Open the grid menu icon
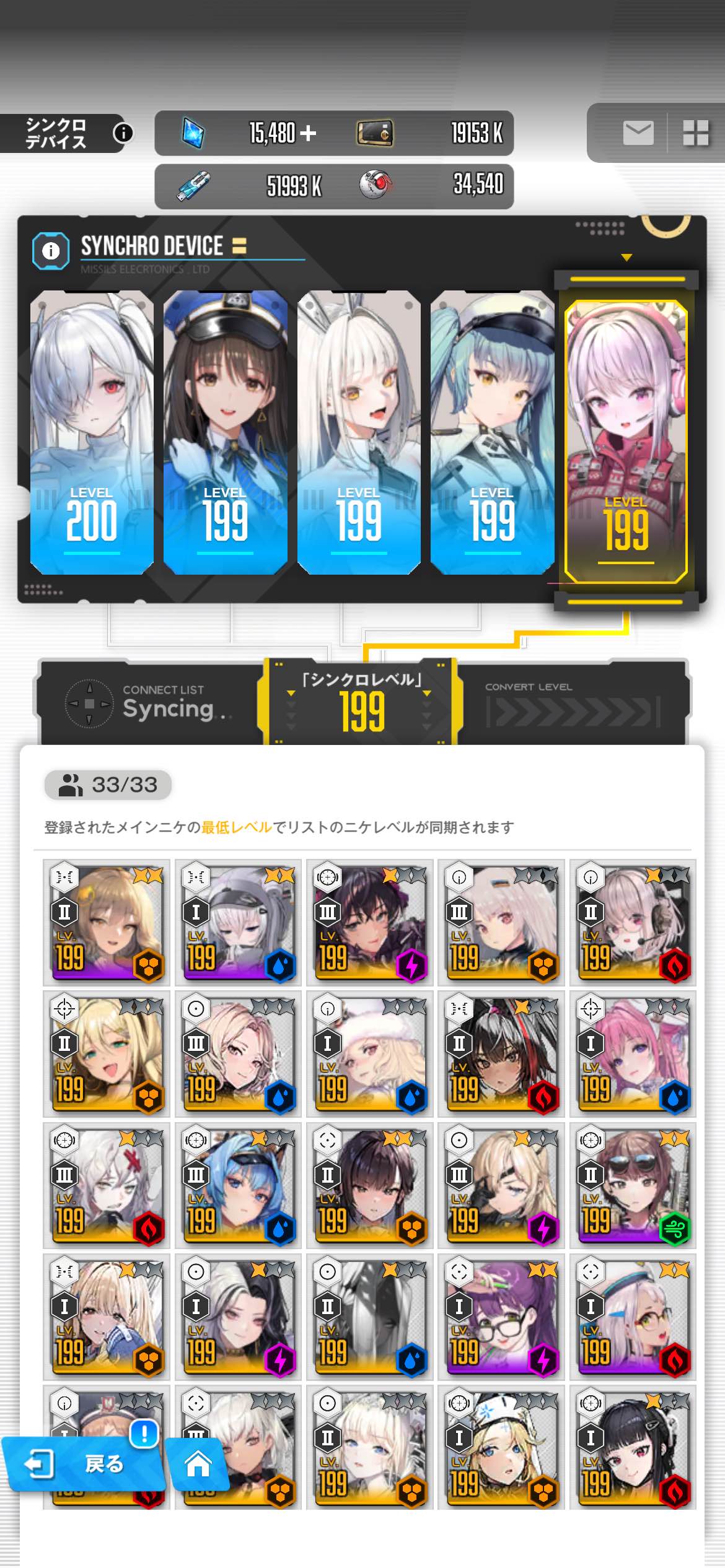The width and height of the screenshot is (725, 1568). pos(695,133)
